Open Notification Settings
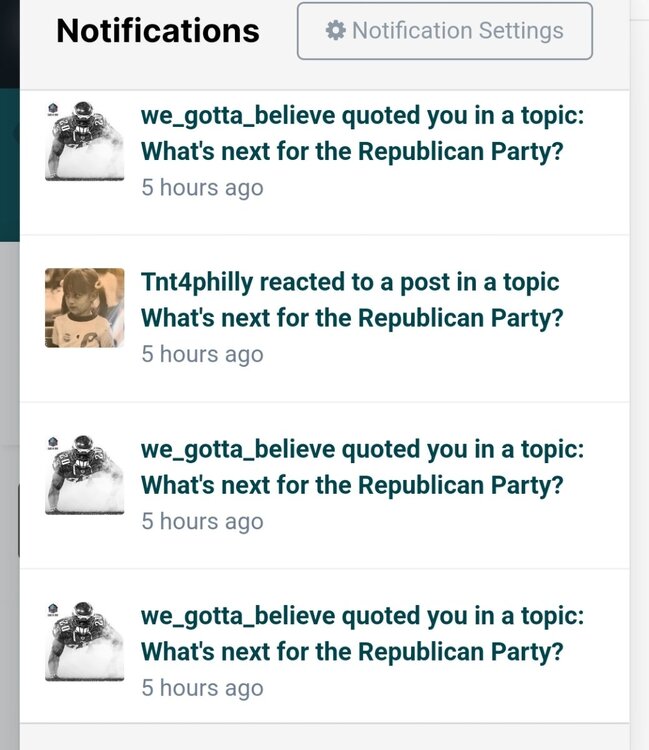This screenshot has width=649, height=750. click(445, 31)
